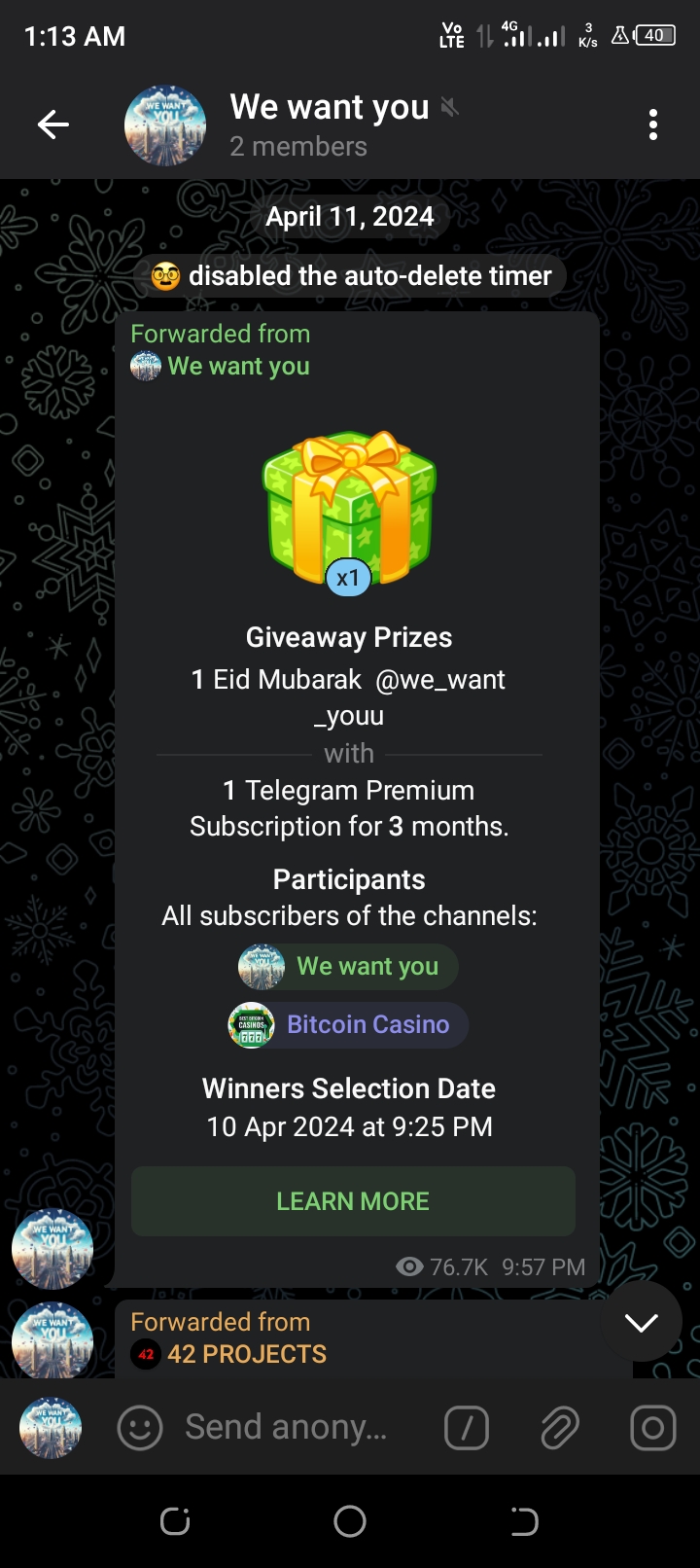This screenshot has height=1568, width=700.
Task: Open the emoji picker
Action: coord(140,1428)
